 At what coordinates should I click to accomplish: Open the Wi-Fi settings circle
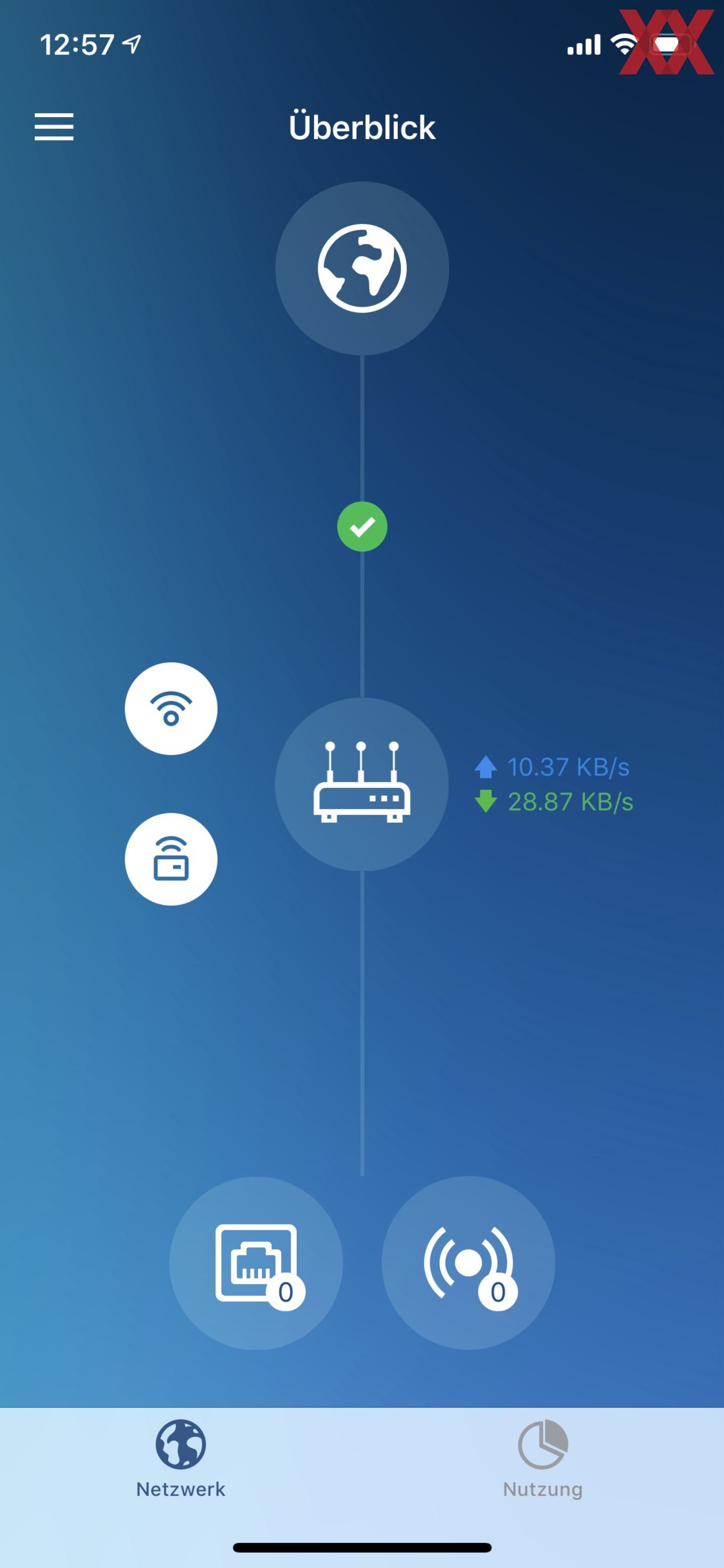pos(171,709)
